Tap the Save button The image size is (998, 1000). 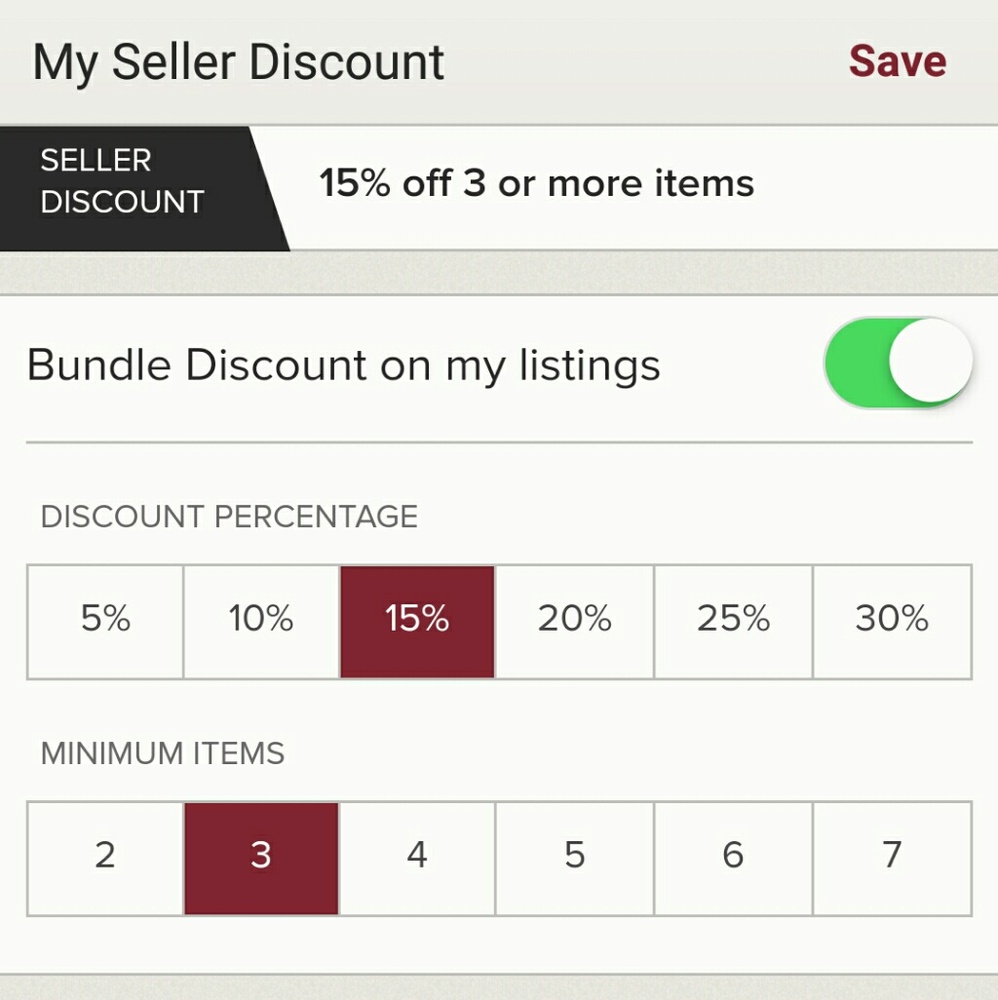pos(896,60)
